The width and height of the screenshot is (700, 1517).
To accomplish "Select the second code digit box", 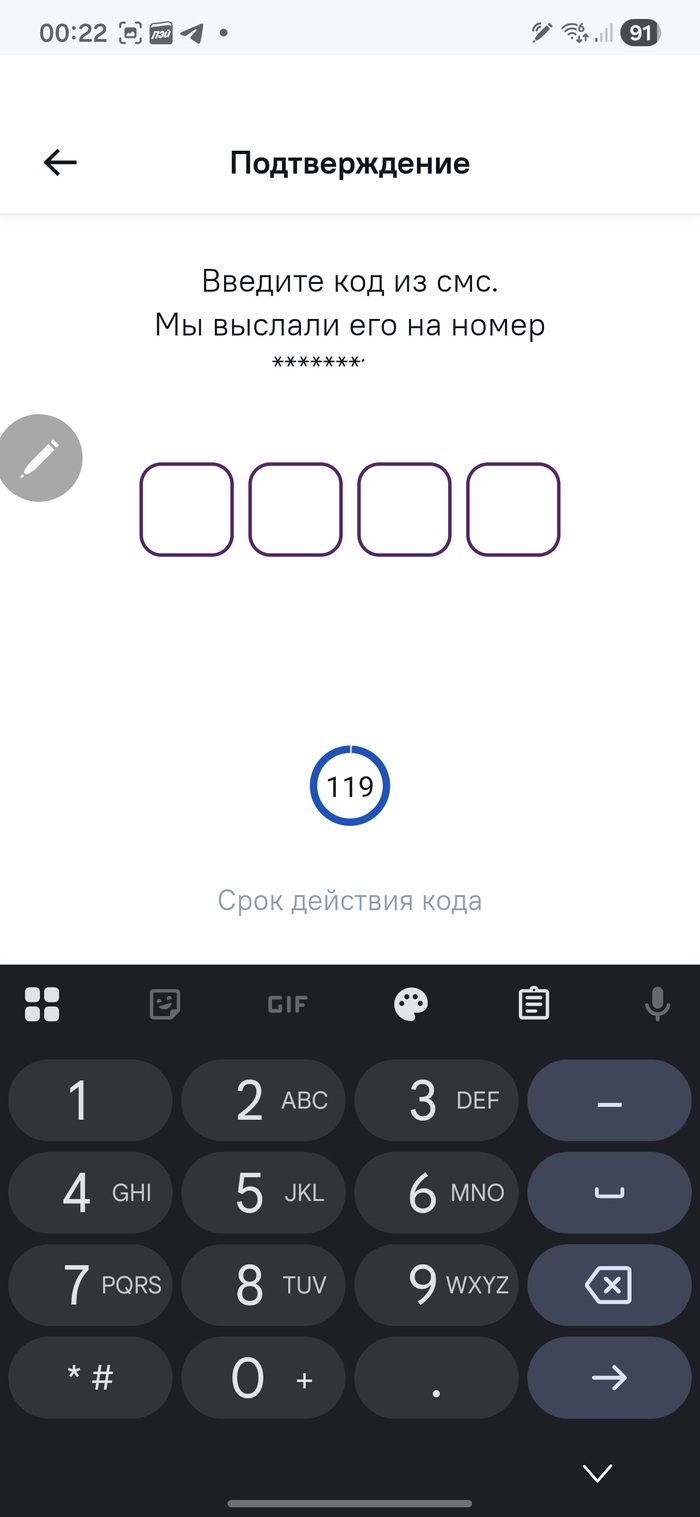I will tap(295, 509).
